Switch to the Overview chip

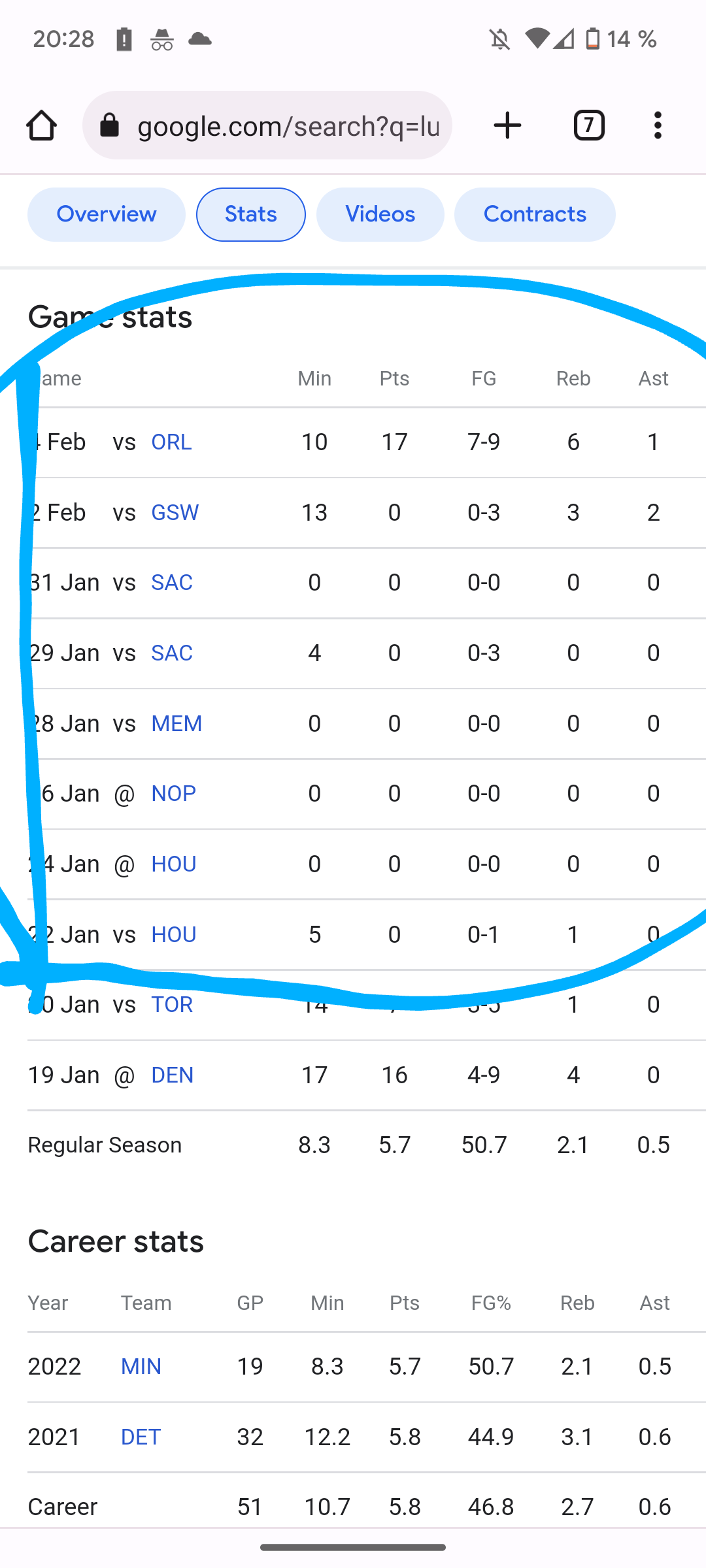[107, 214]
